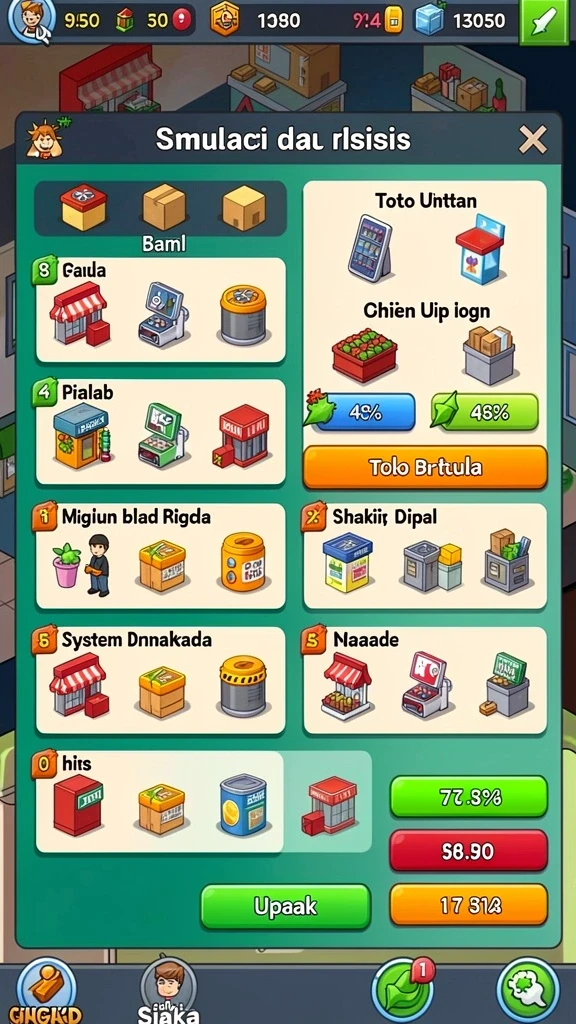Viewport: 576px width, 1024px height.
Task: Open the Naaade card
Action: 425,680
